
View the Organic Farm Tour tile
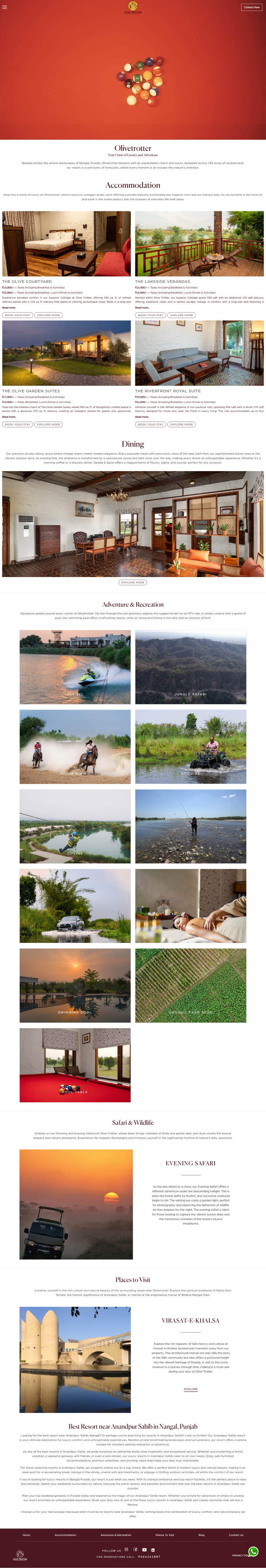tap(190, 985)
